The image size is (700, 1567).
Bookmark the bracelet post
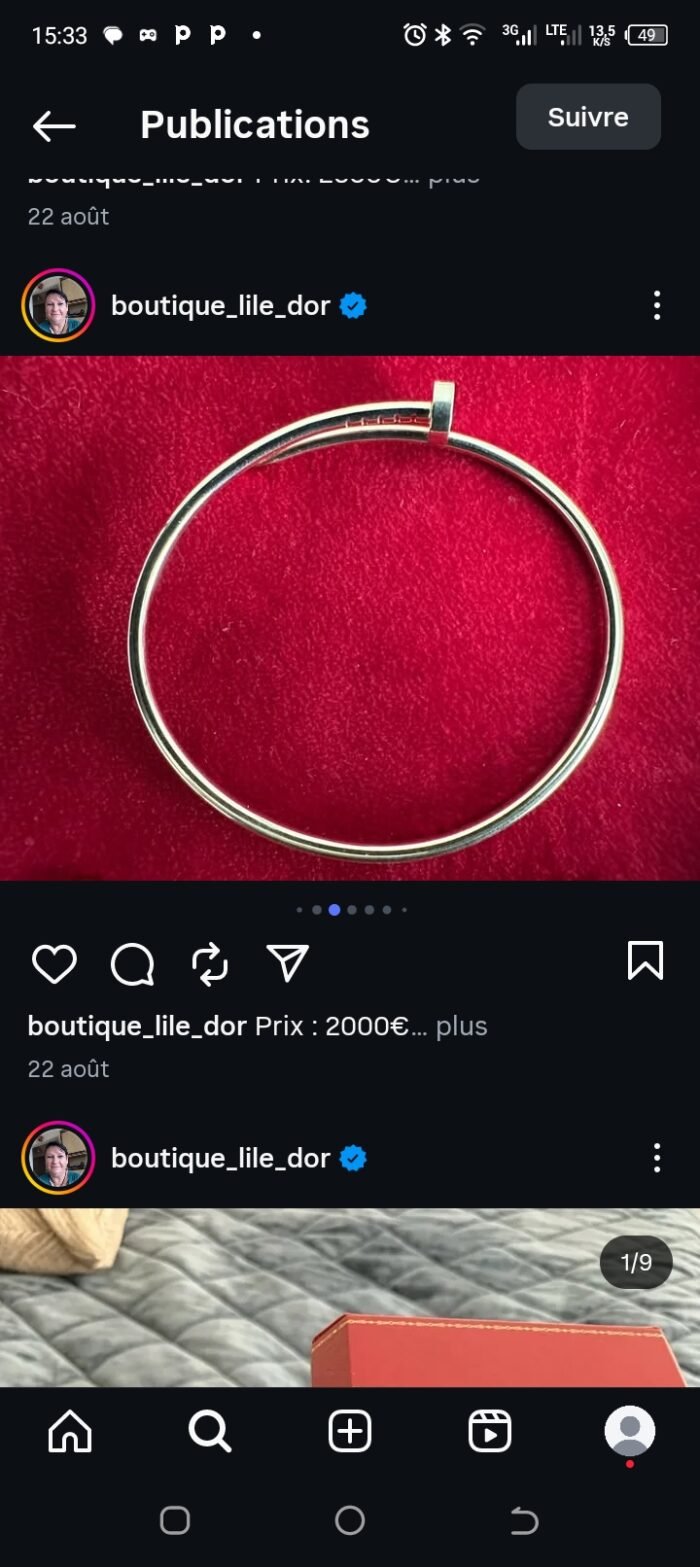(x=645, y=961)
